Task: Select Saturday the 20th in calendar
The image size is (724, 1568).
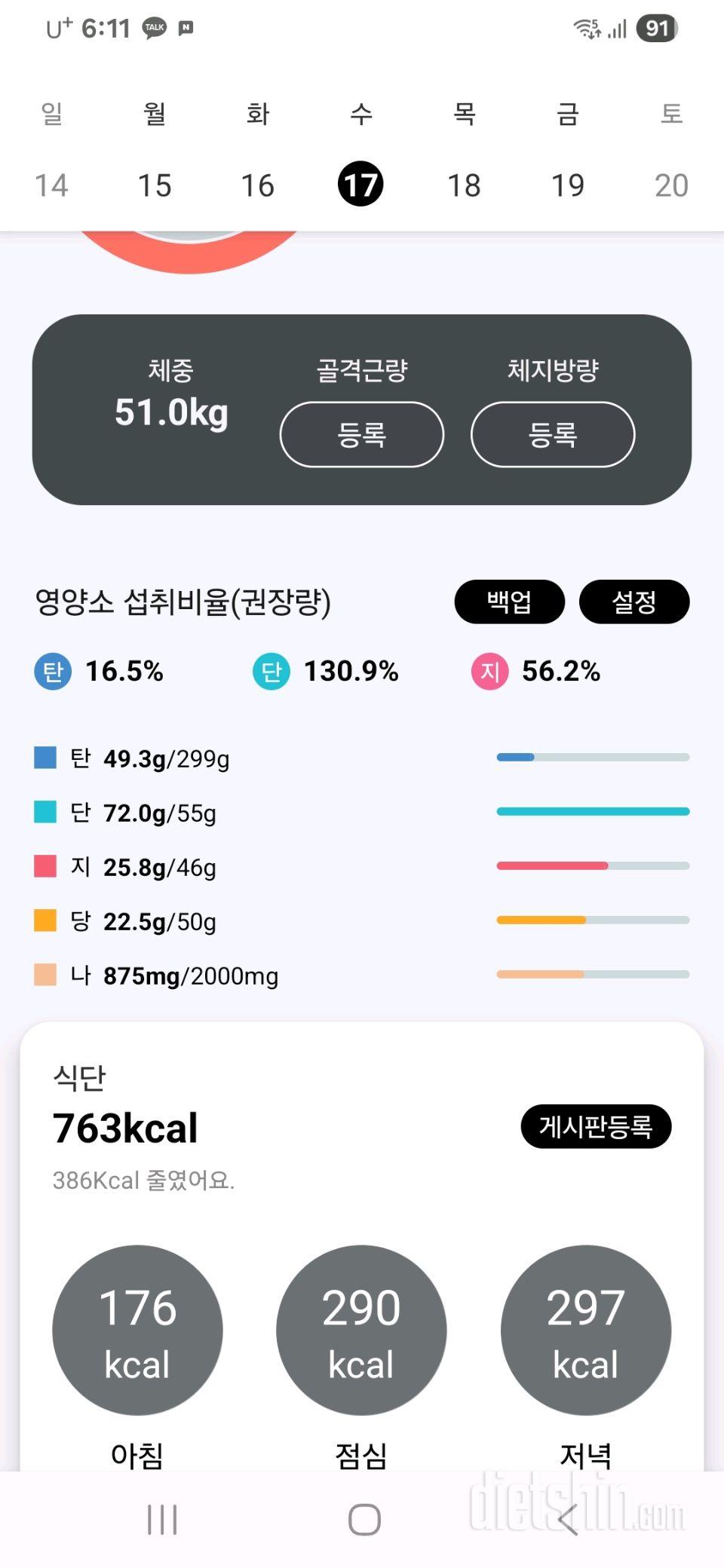Action: [x=670, y=185]
